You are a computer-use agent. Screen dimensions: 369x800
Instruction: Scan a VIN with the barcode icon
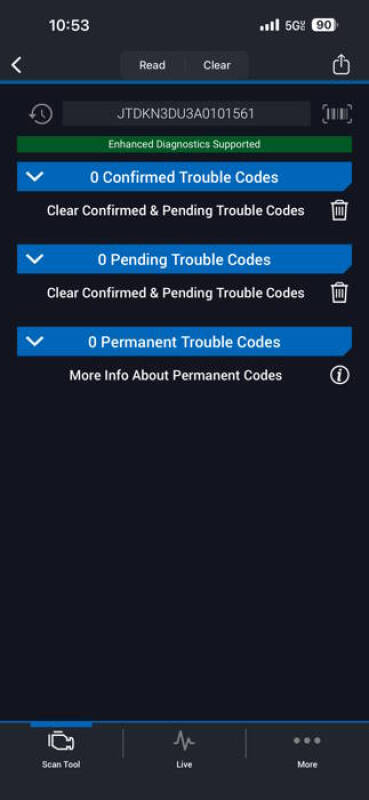pyautogui.click(x=337, y=113)
